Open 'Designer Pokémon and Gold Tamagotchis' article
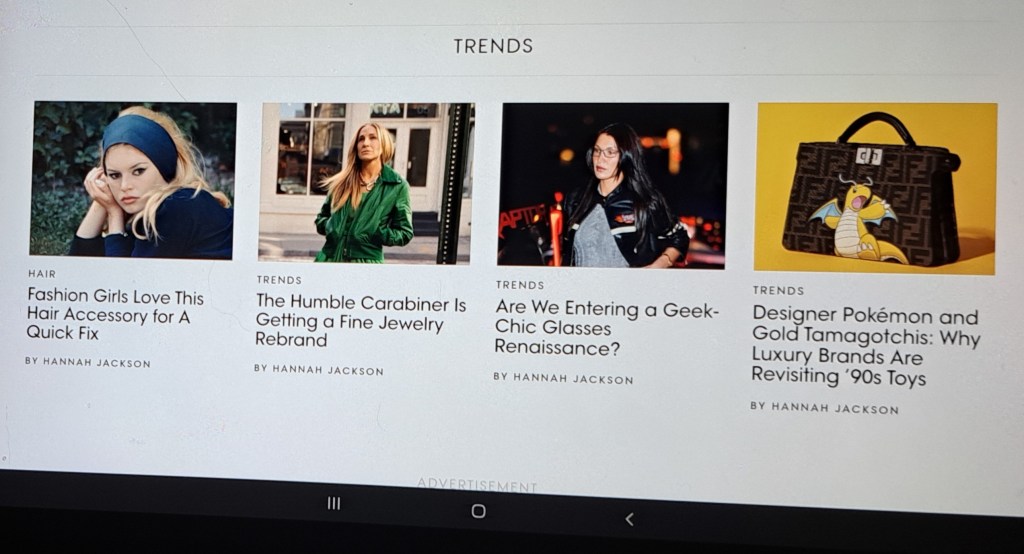Screen dimensions: 1024x554 coord(865,346)
